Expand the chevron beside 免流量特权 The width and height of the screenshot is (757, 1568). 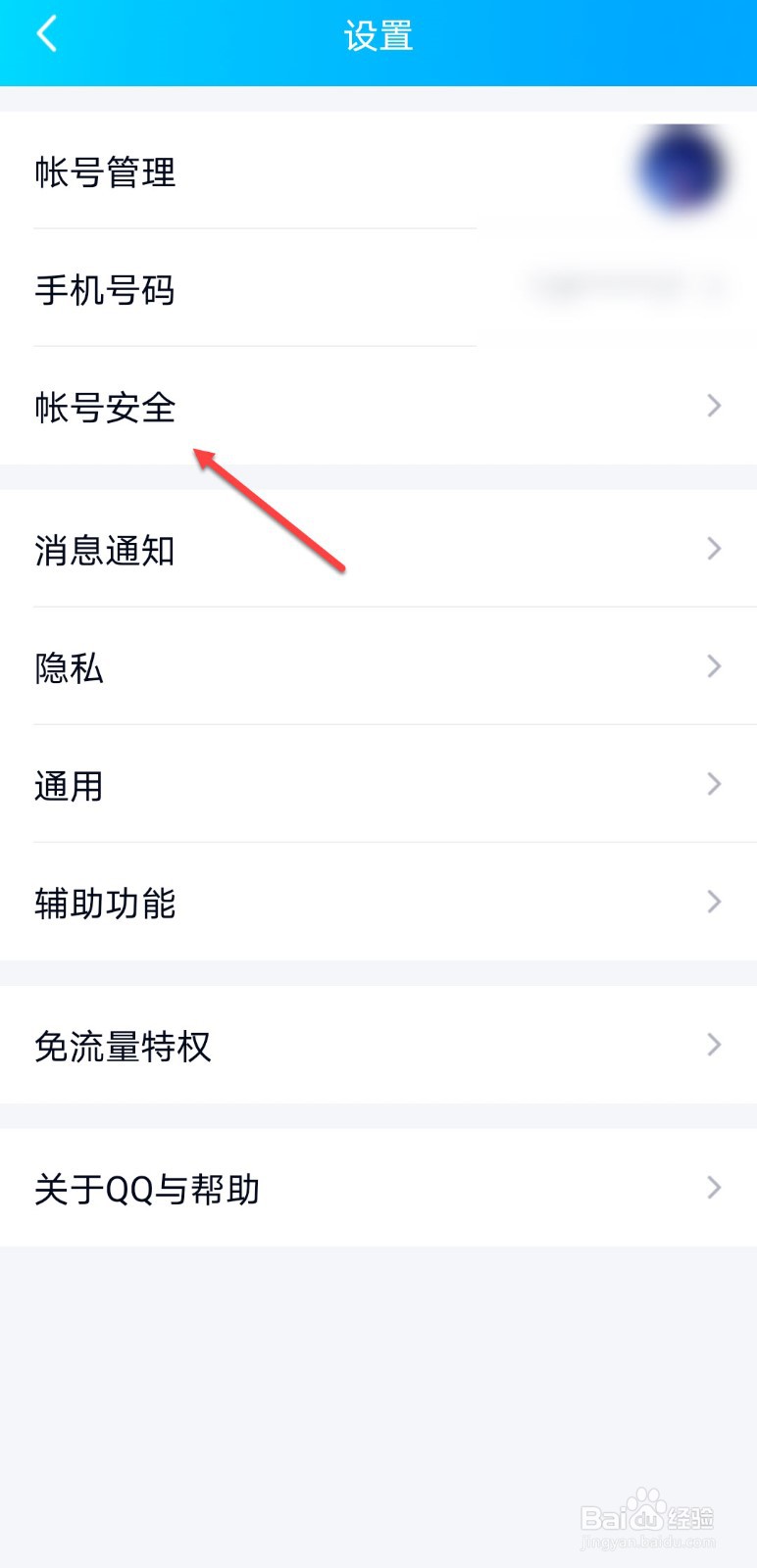714,1045
